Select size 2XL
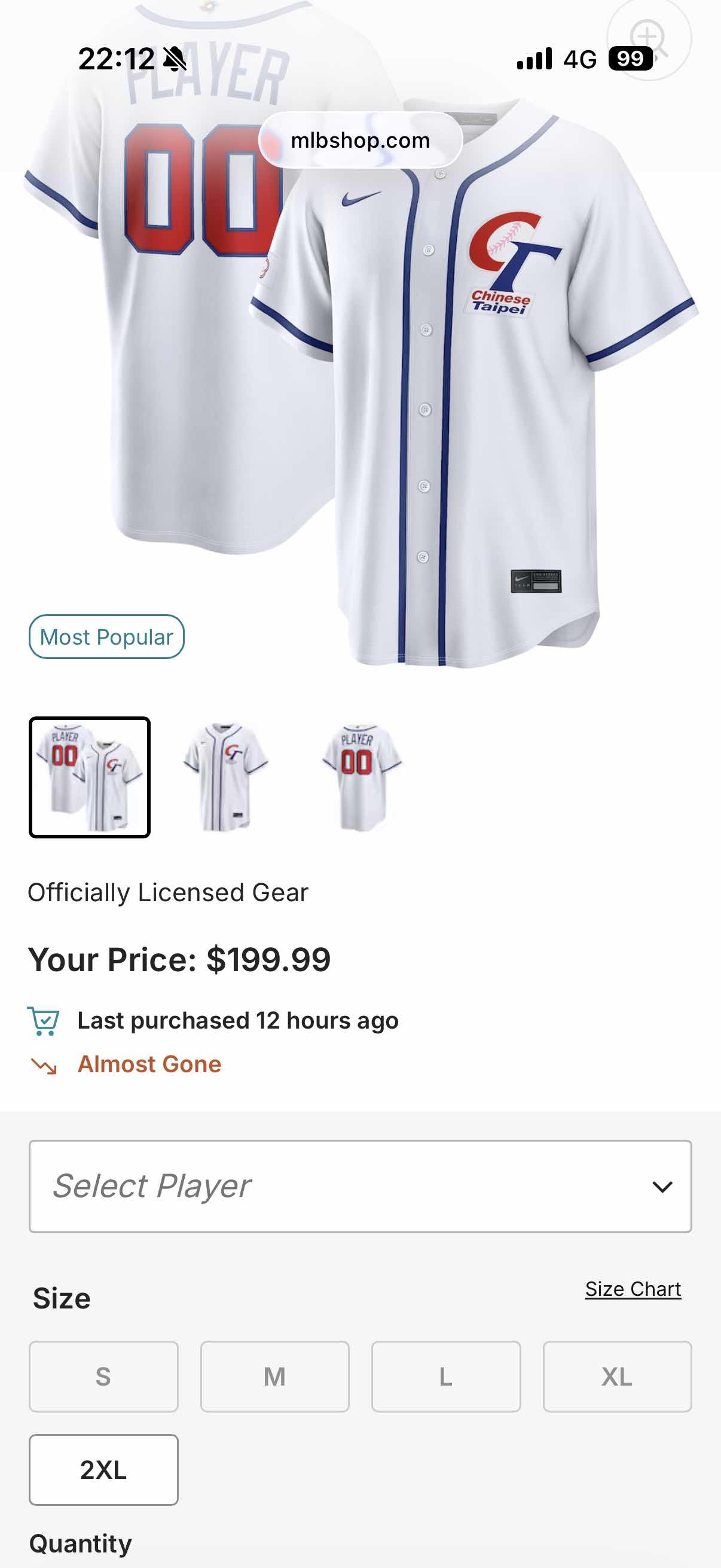 pos(103,1469)
